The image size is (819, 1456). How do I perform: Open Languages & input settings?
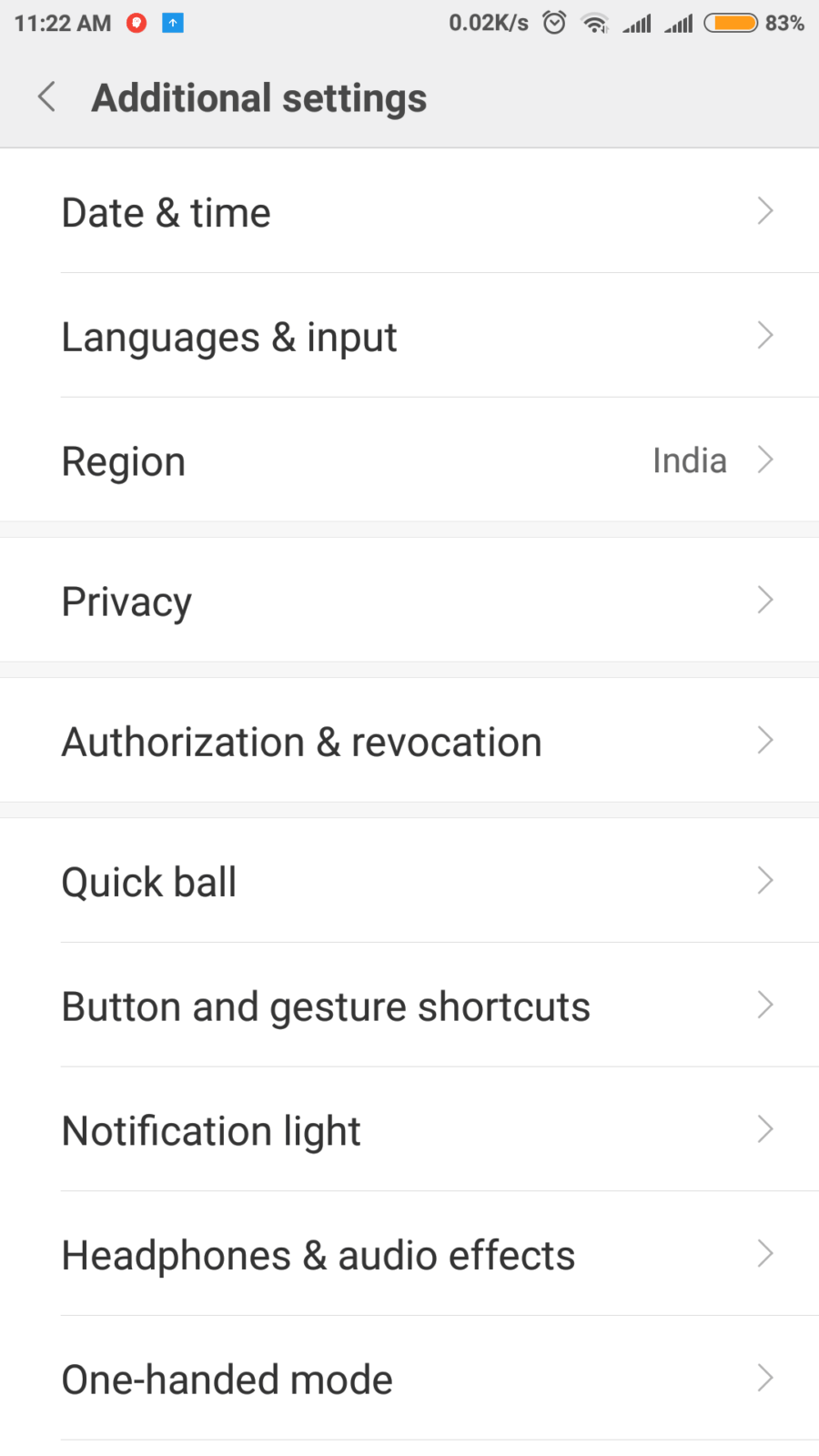coord(409,337)
